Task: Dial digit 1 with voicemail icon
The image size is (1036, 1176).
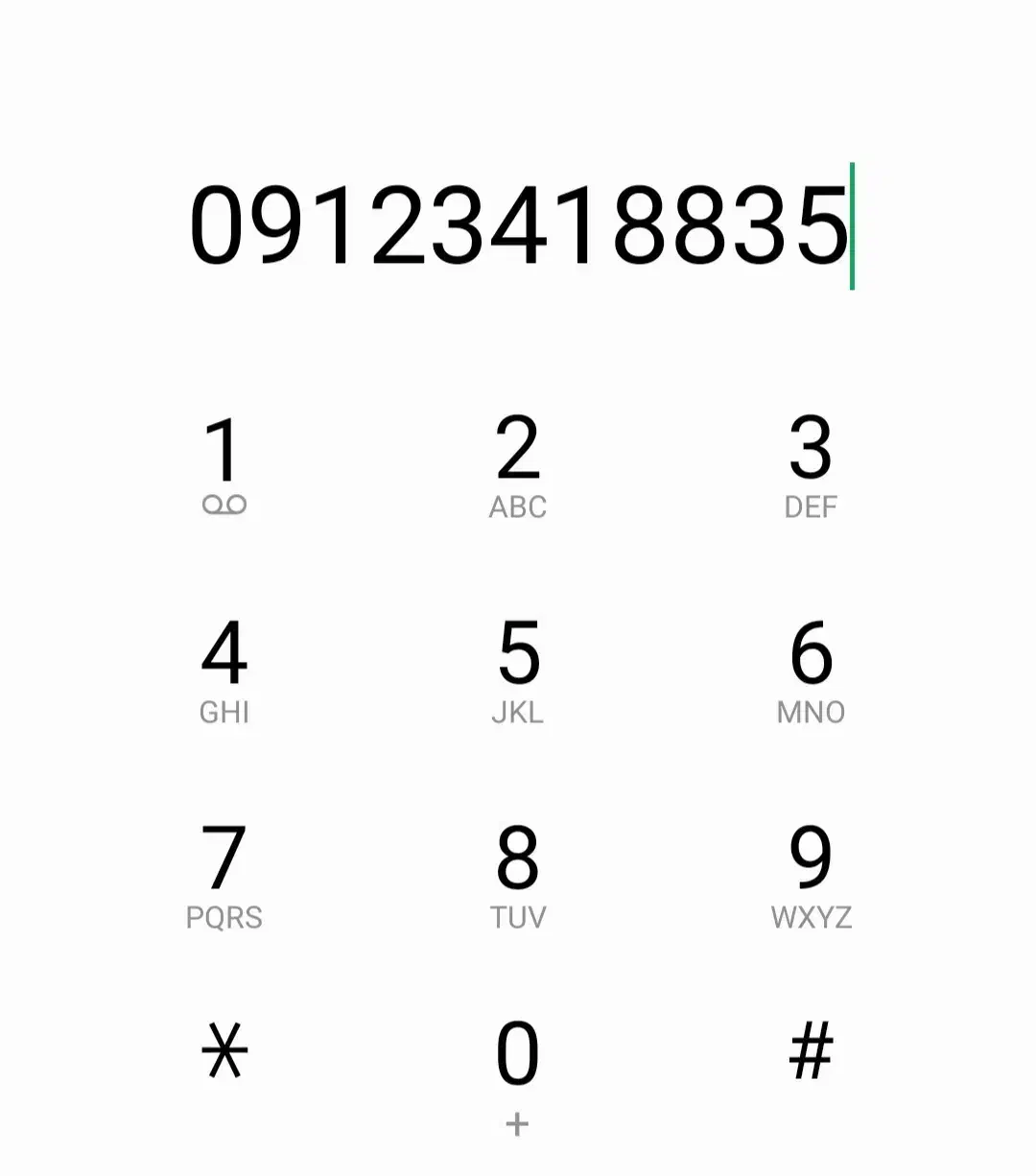Action: click(224, 465)
